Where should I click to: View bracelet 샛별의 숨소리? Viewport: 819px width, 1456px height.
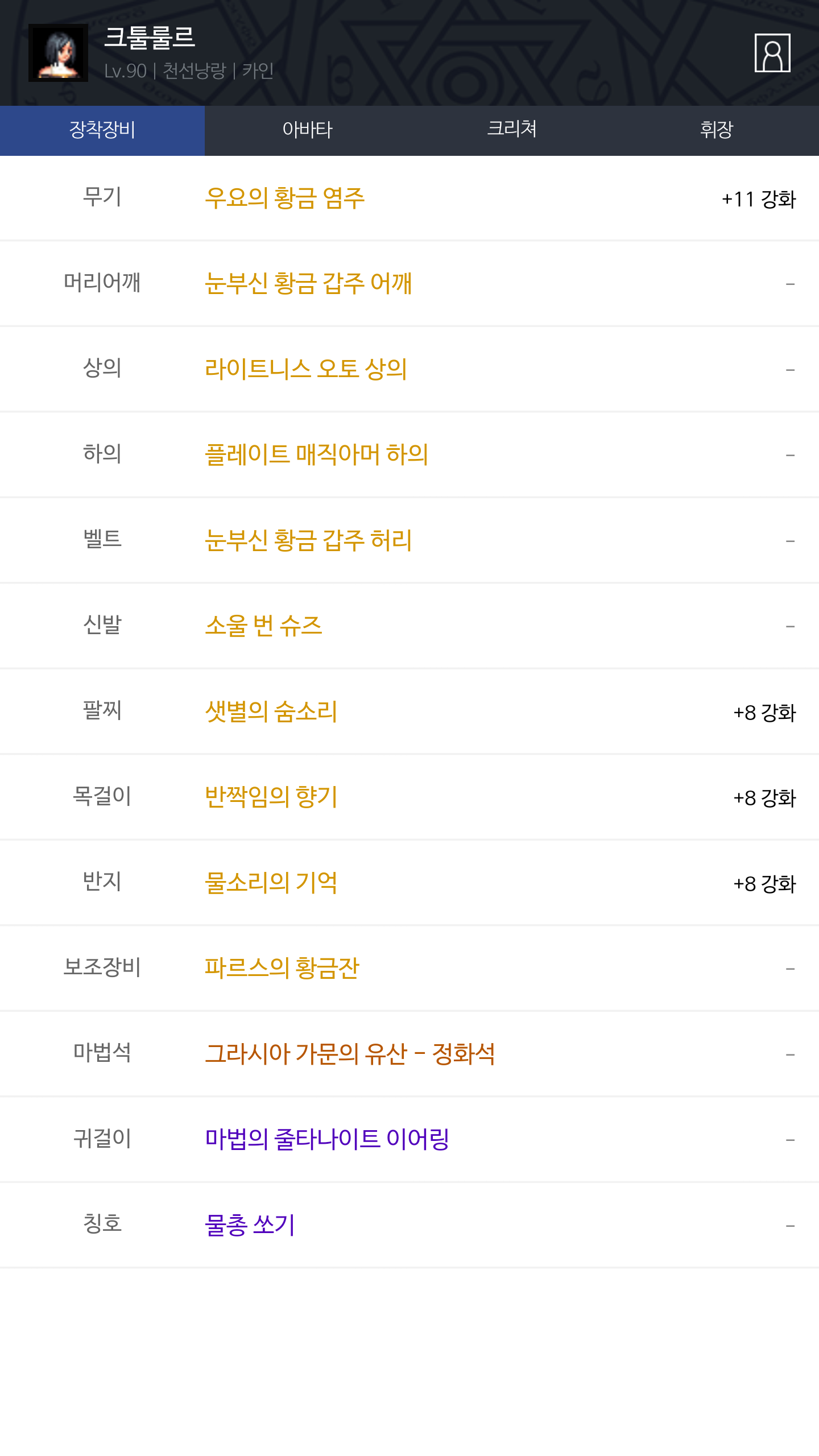tap(271, 712)
